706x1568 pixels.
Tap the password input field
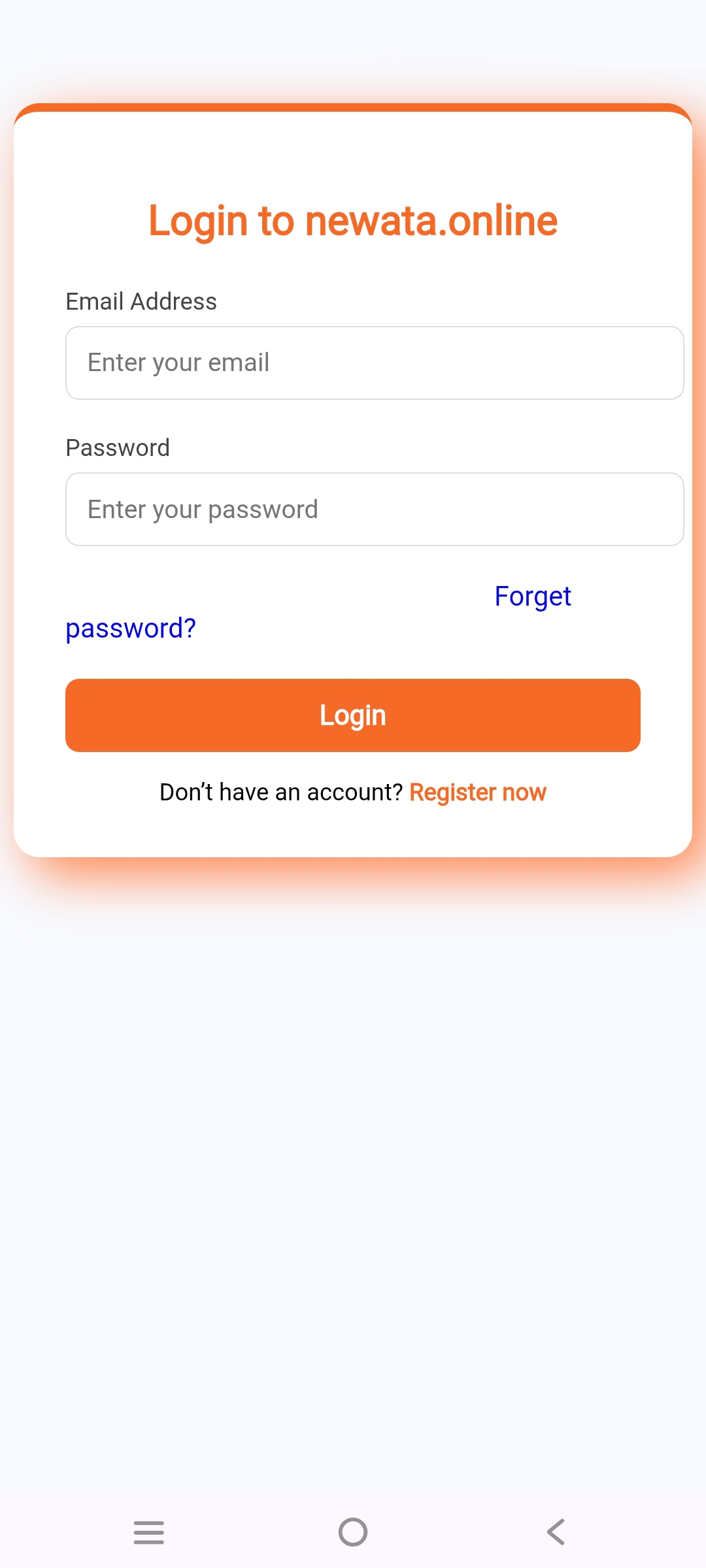pyautogui.click(x=375, y=509)
